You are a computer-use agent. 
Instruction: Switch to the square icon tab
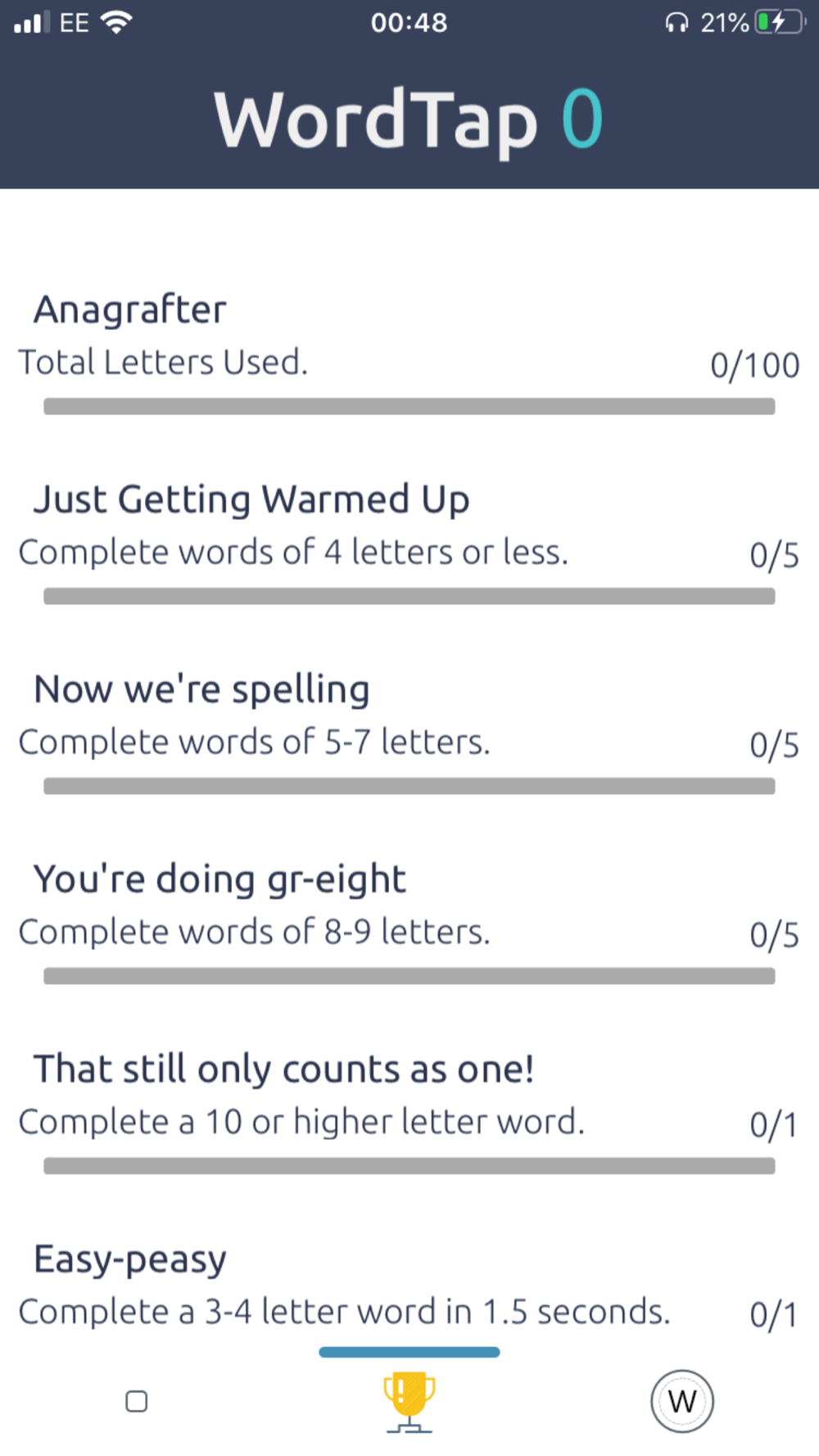tap(137, 1401)
